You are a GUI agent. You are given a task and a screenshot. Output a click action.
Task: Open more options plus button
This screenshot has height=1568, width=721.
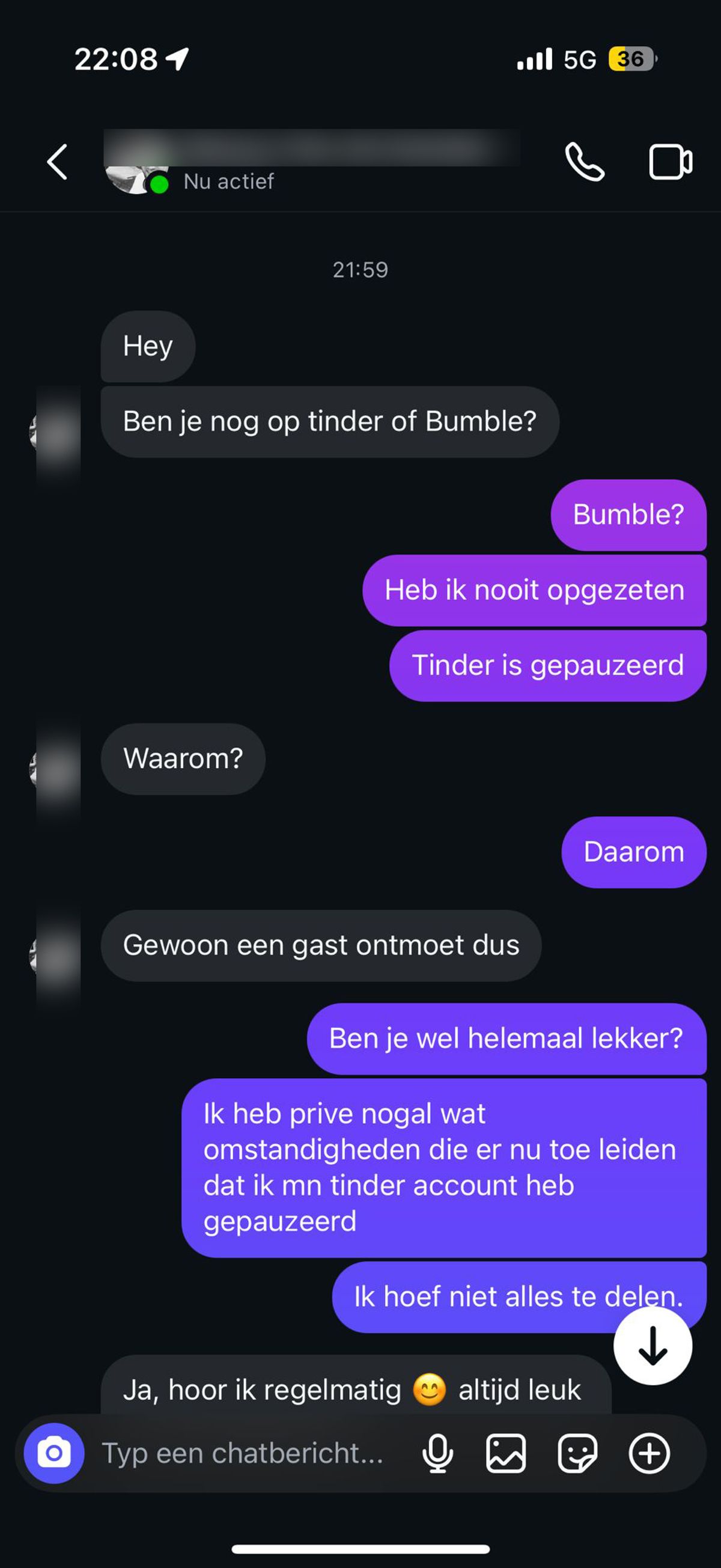[650, 1453]
